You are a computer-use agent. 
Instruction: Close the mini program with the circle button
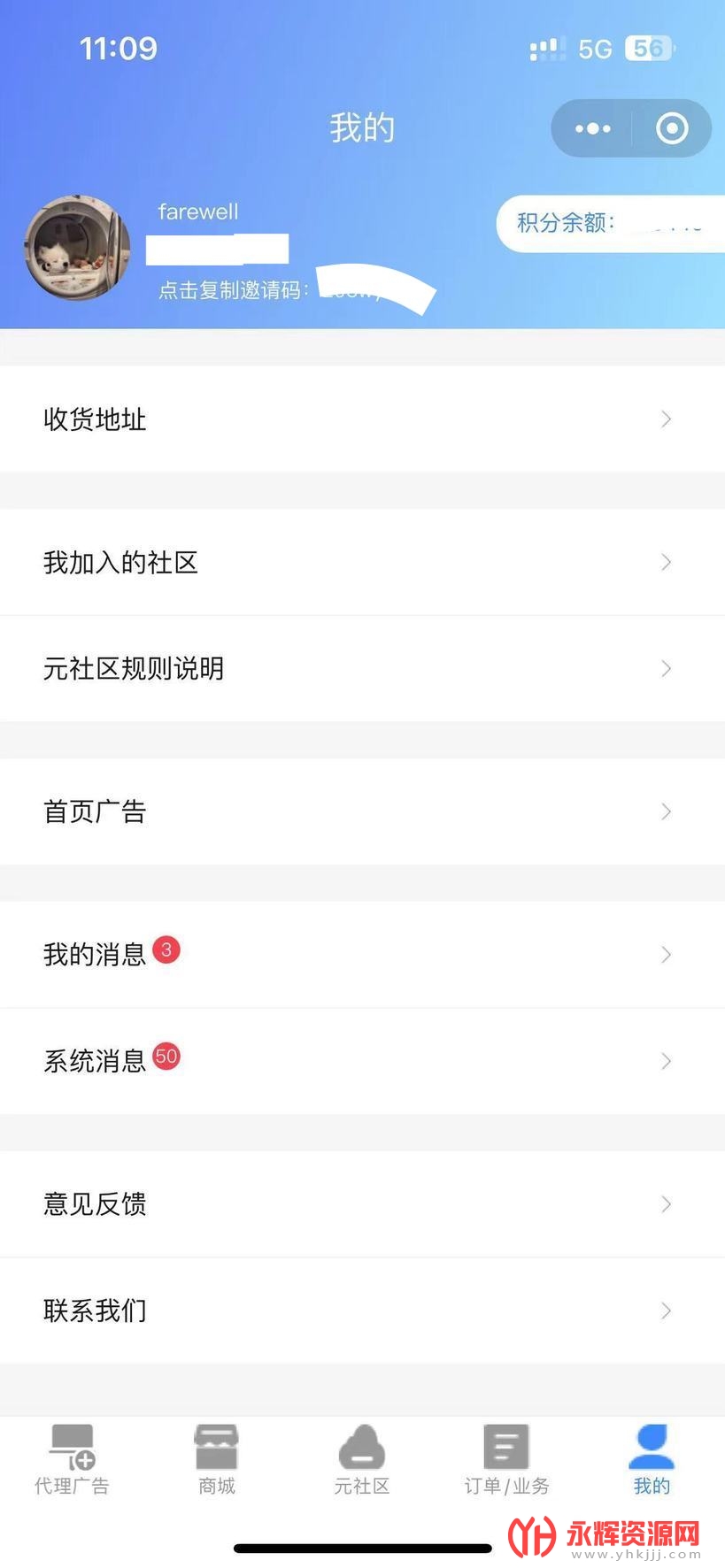(672, 129)
